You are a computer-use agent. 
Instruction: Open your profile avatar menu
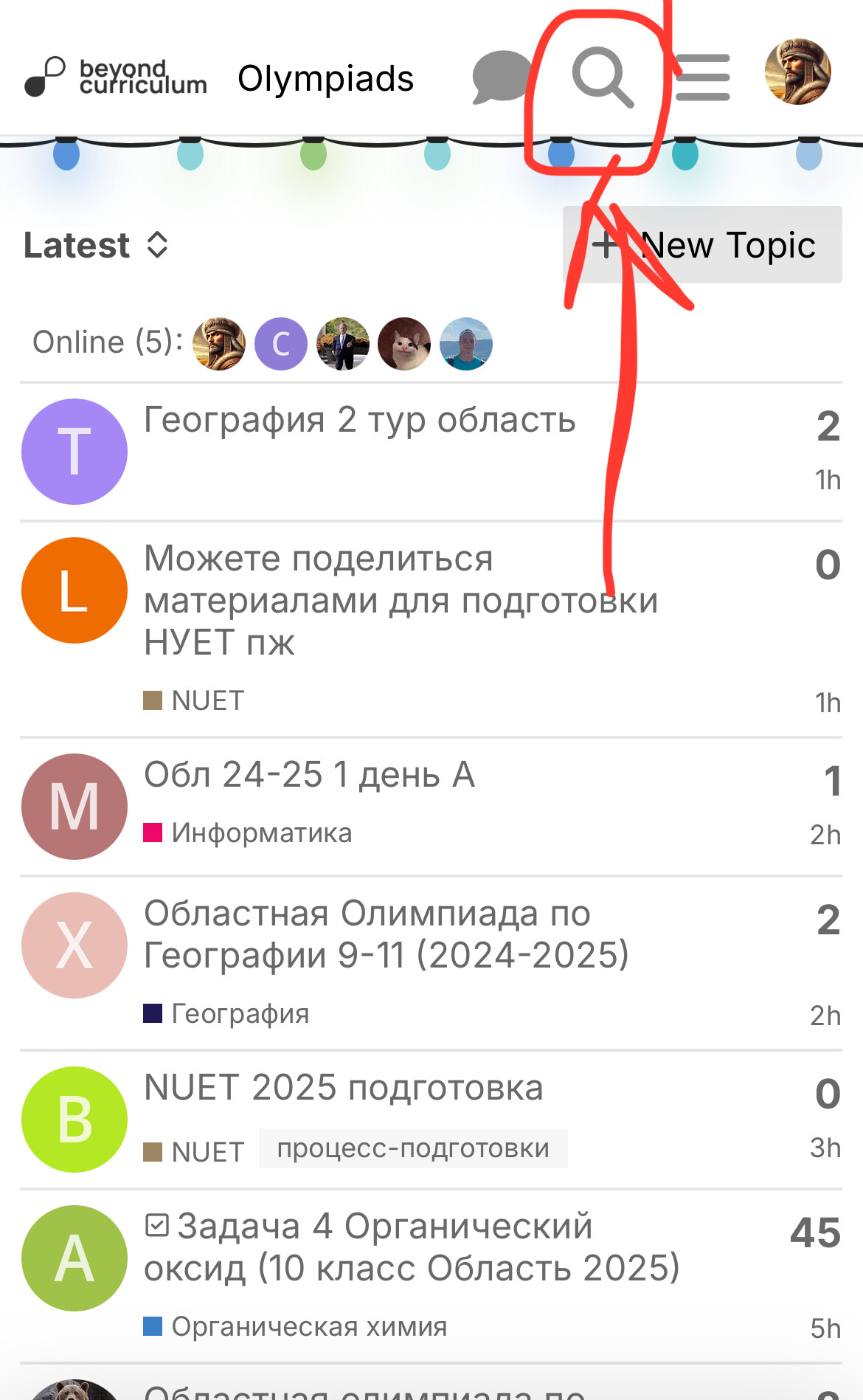point(798,72)
